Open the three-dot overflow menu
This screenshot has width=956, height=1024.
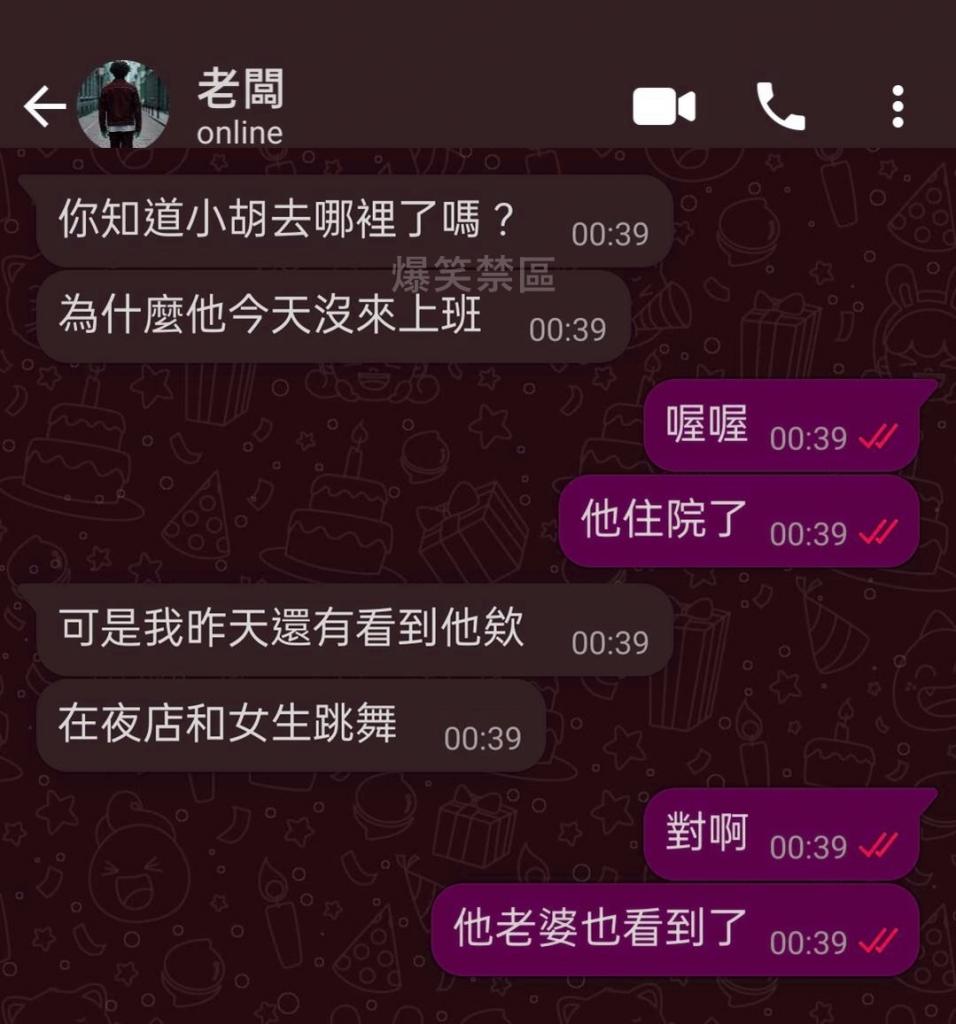click(x=897, y=106)
